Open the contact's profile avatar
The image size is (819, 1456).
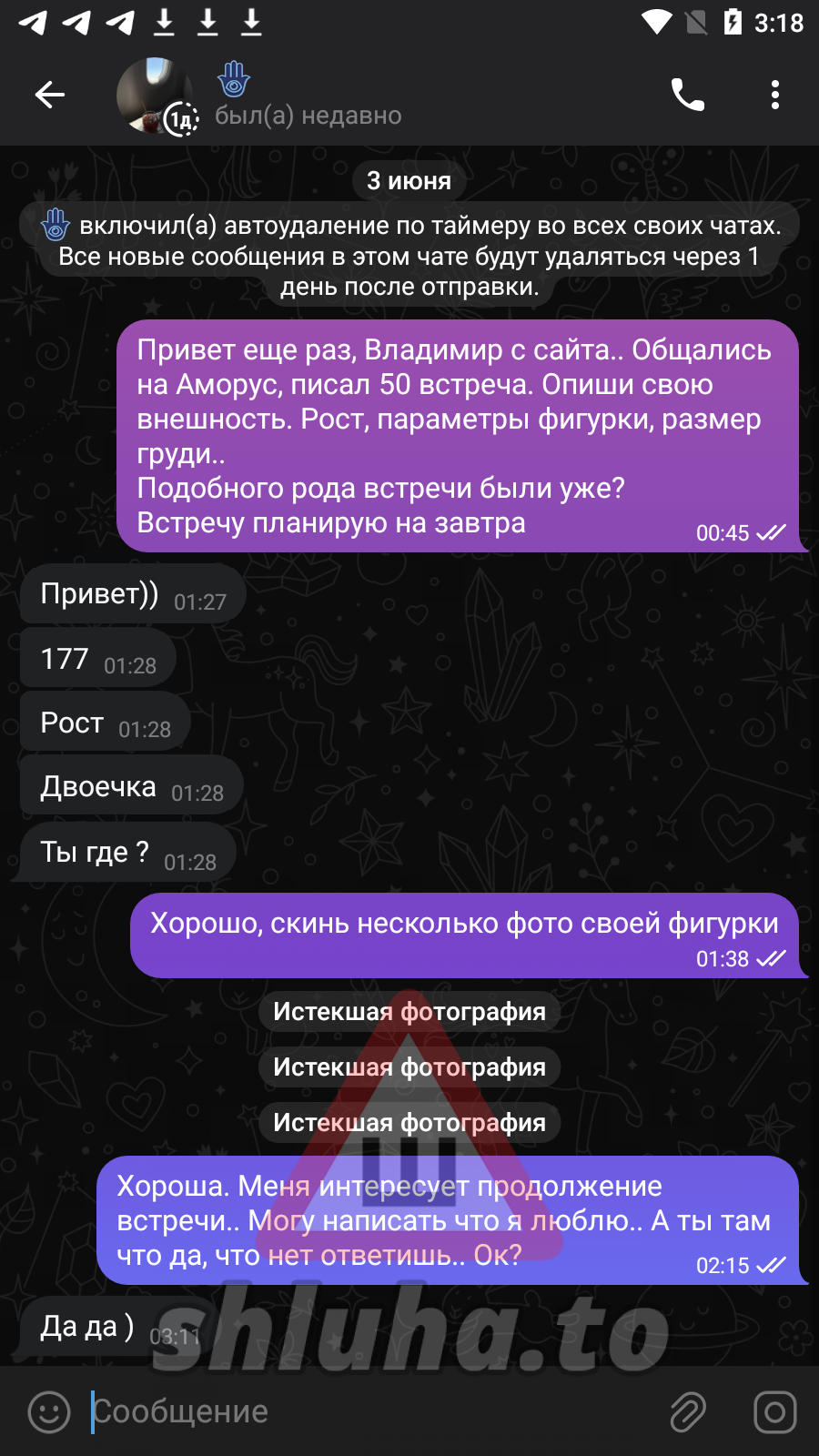coord(155,95)
